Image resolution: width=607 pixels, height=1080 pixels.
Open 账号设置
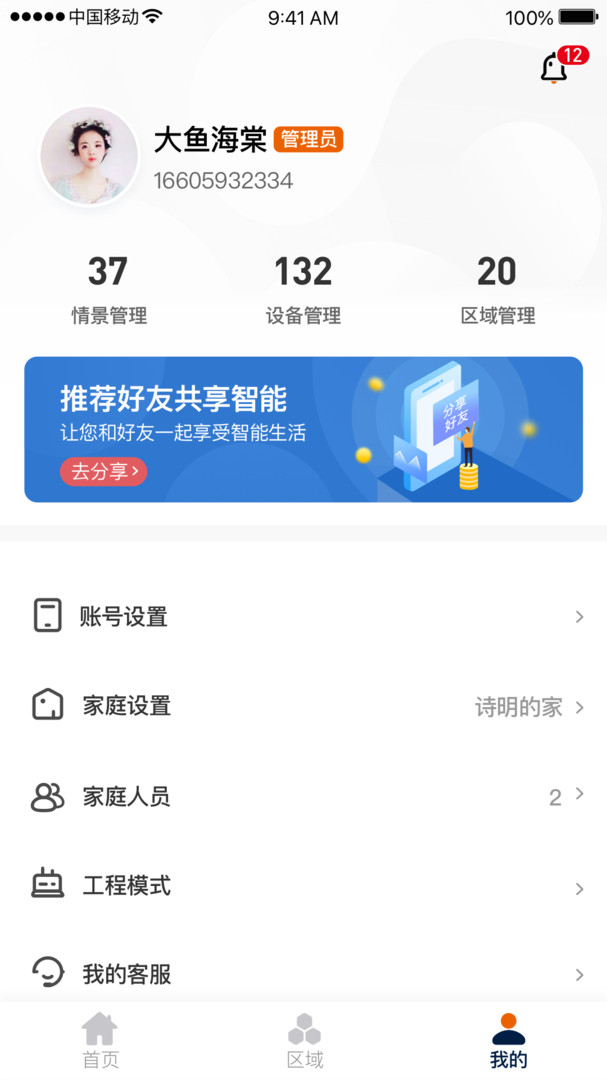coord(303,617)
